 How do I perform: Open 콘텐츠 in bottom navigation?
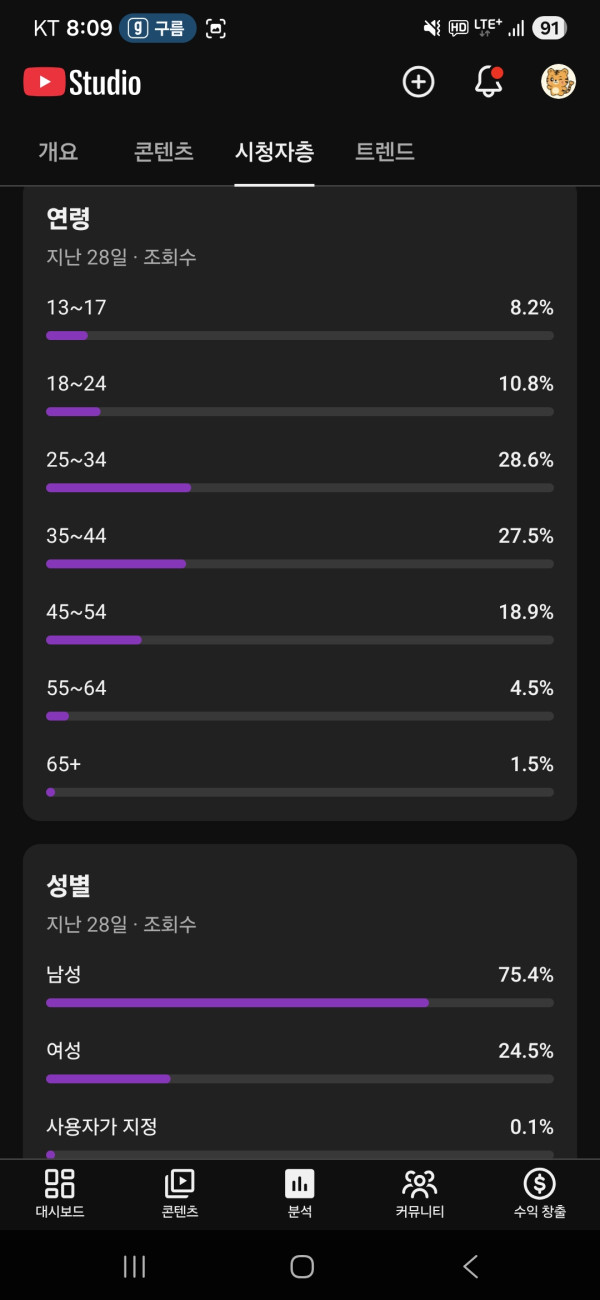[x=180, y=1194]
